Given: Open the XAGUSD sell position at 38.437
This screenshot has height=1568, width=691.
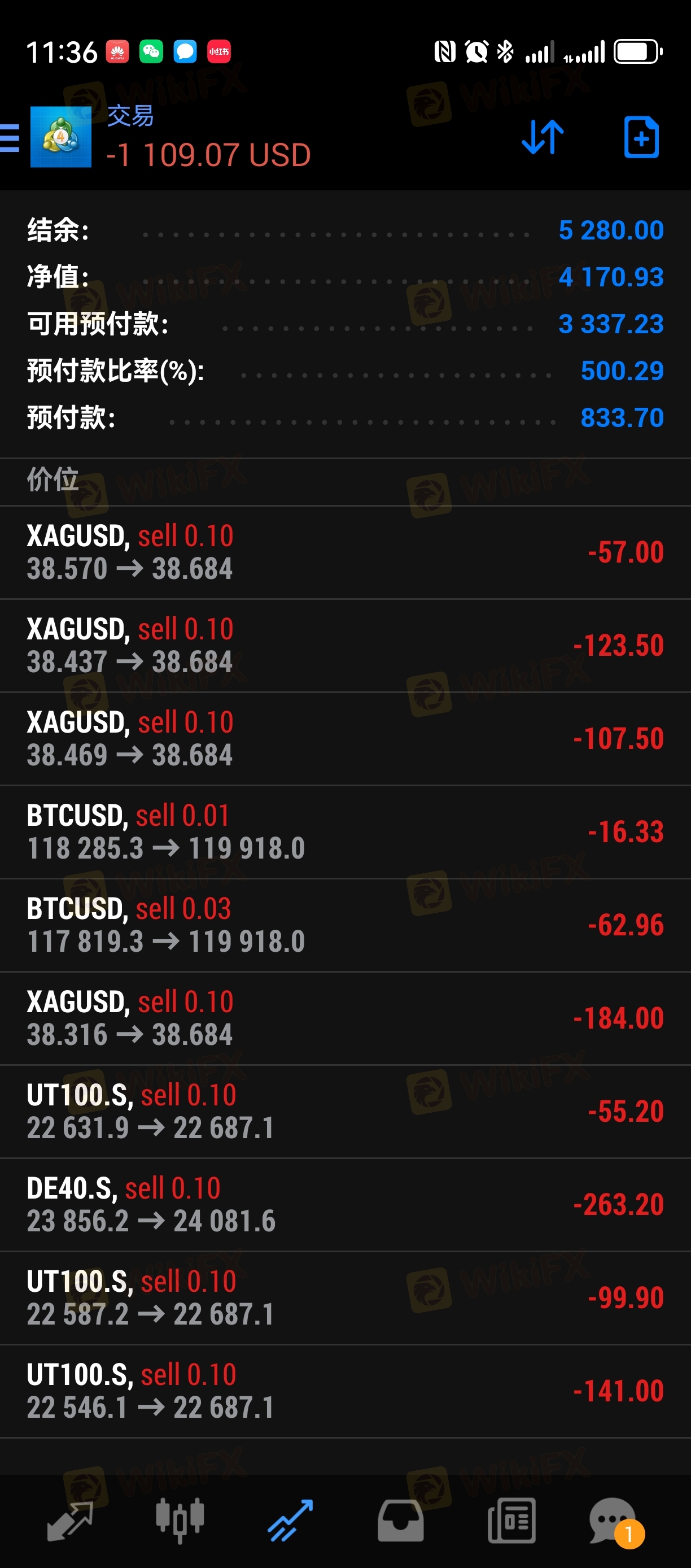Looking at the screenshot, I should pyautogui.click(x=345, y=646).
